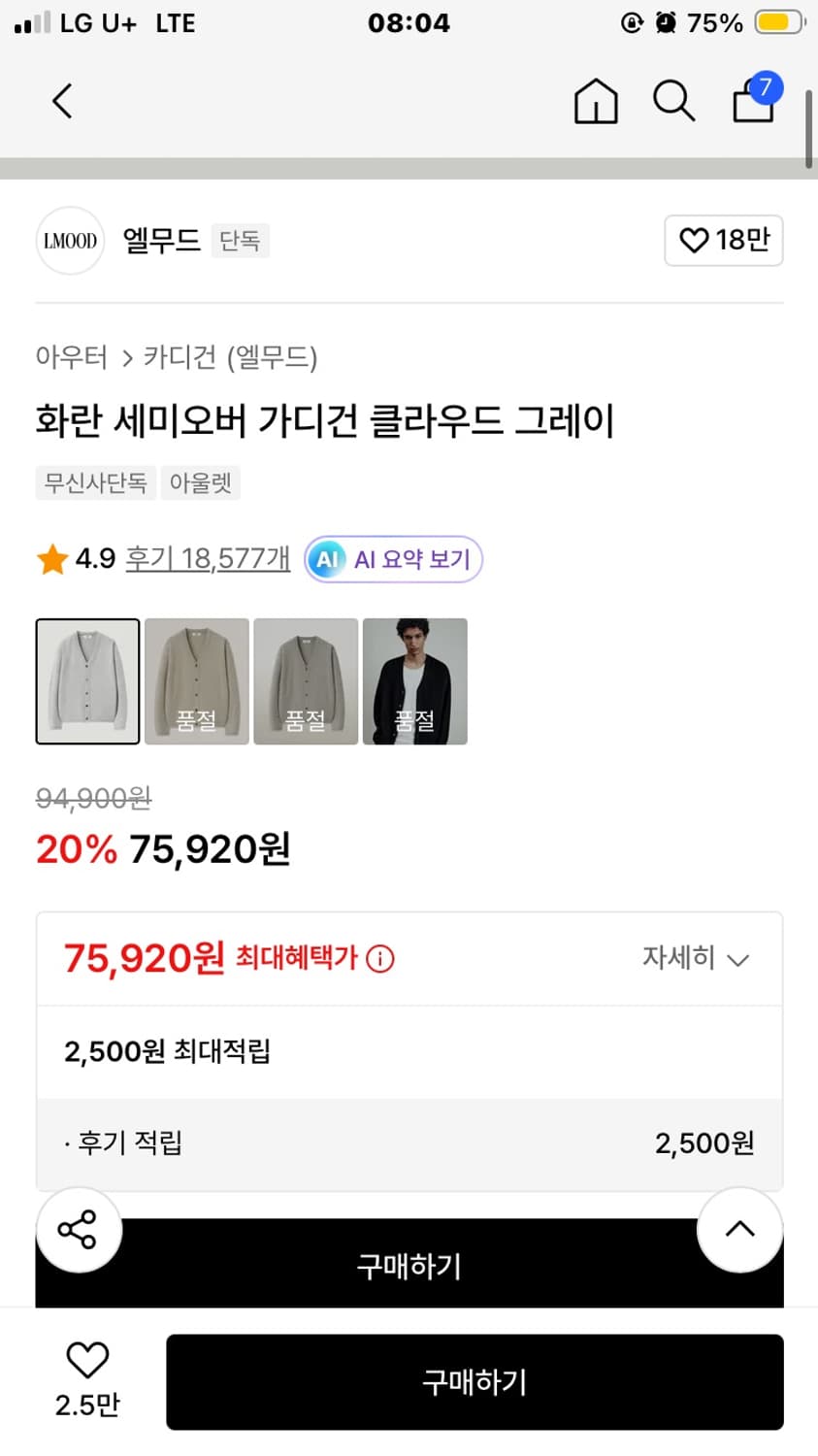Expand the 자세히 price details chevron
The height and width of the screenshot is (1456, 818).
(696, 959)
